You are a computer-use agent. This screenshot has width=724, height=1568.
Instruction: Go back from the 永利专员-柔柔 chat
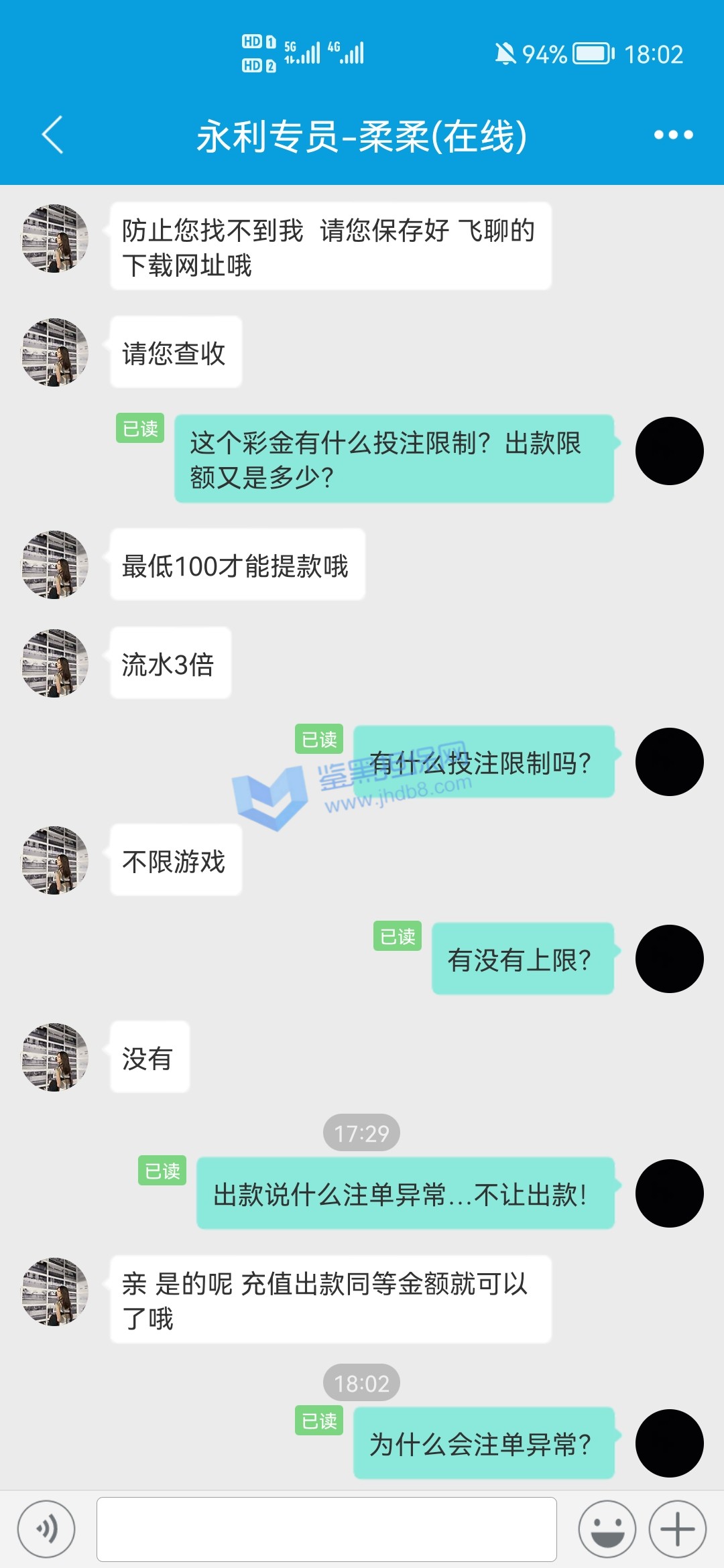point(52,135)
